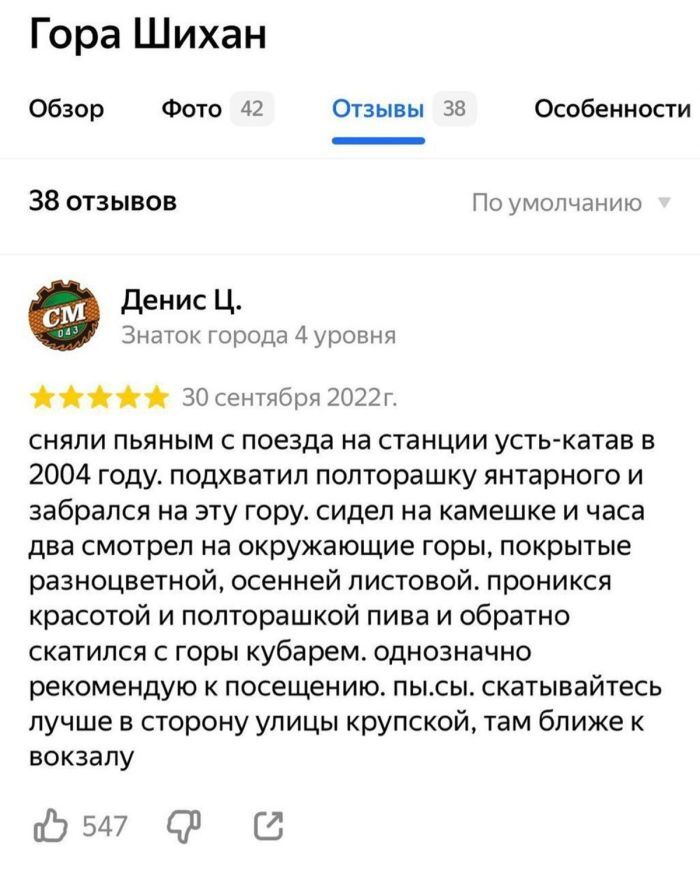The width and height of the screenshot is (700, 873).
Task: Share the review by Денис Ц.
Action: point(269,825)
